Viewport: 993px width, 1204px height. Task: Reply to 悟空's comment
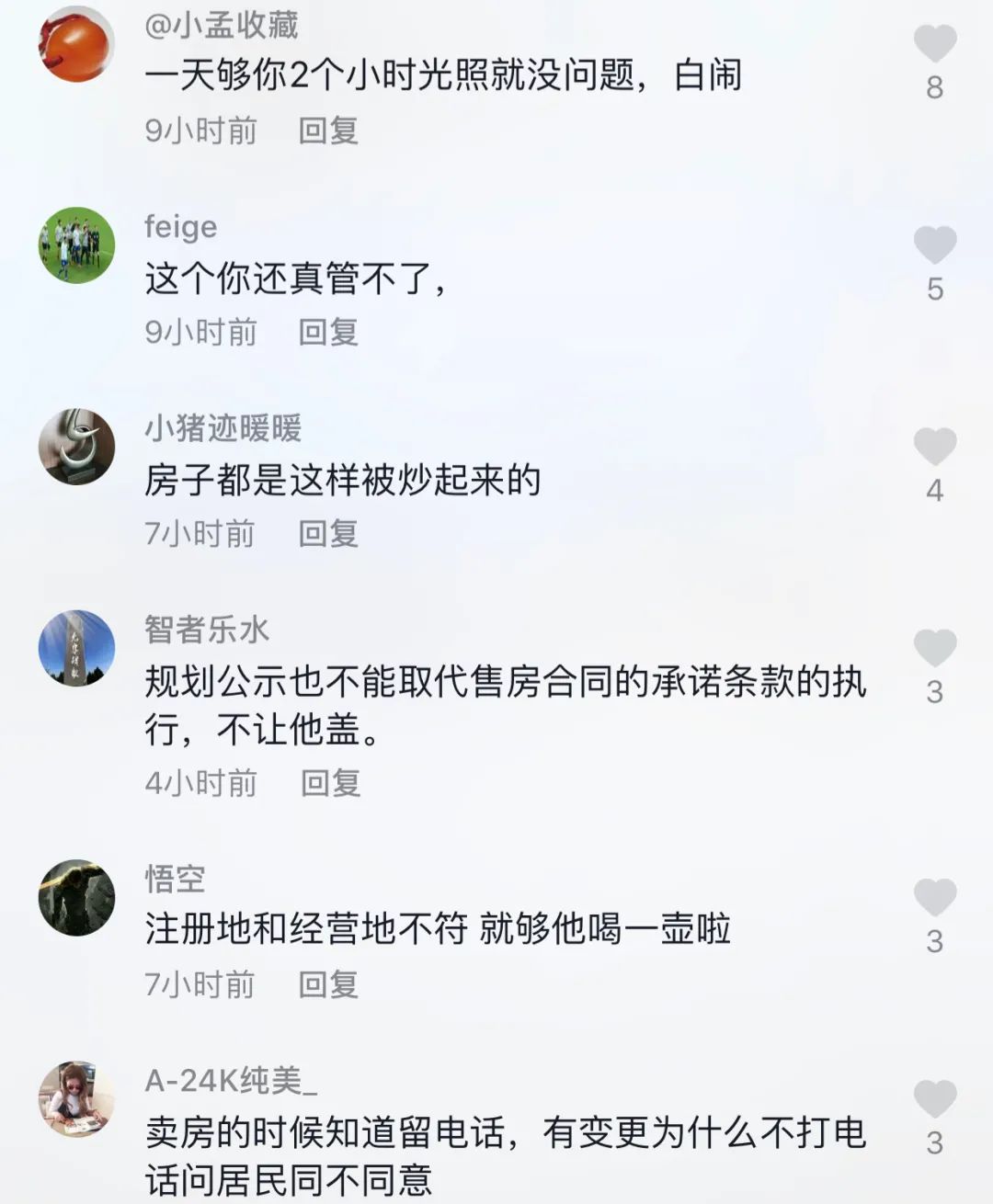(327, 984)
